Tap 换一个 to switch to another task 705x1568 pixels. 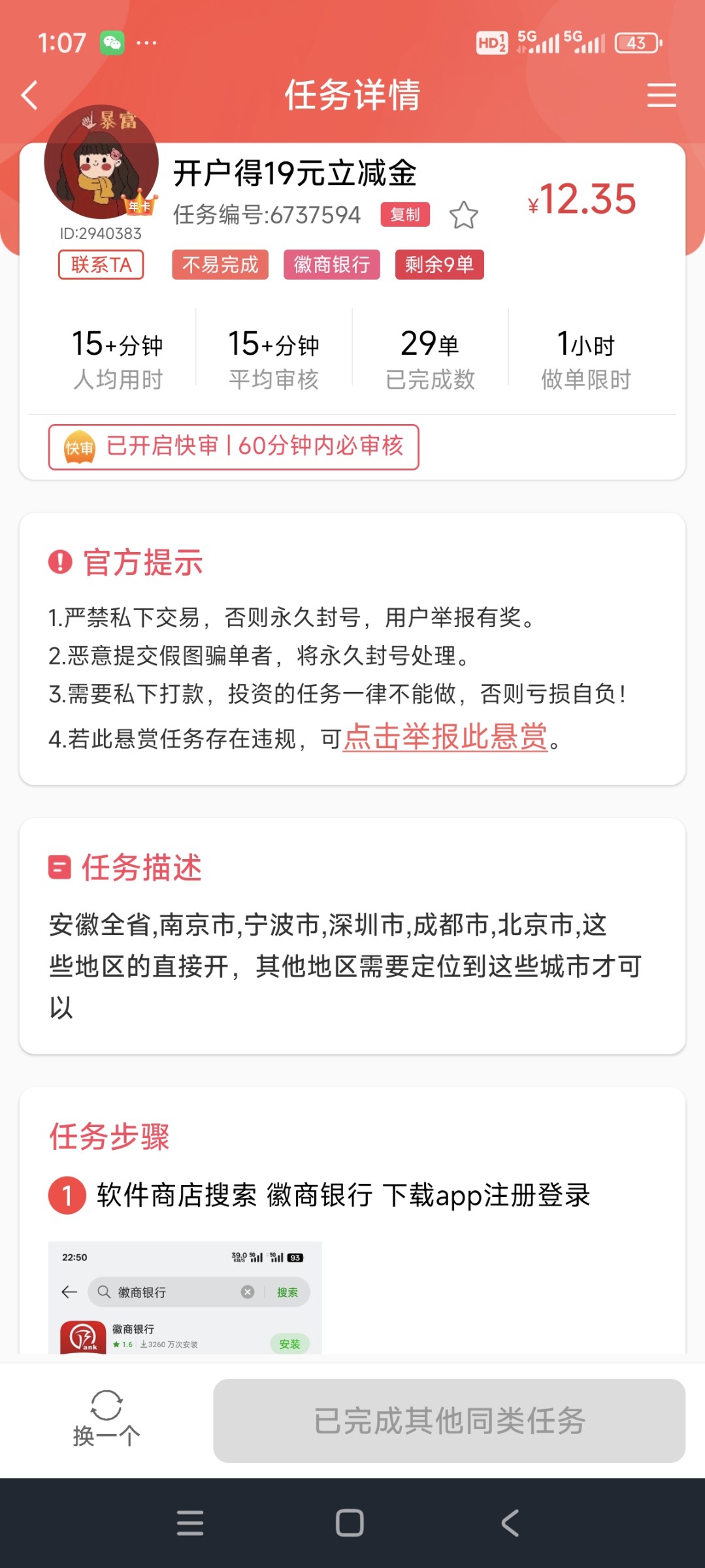107,1419
